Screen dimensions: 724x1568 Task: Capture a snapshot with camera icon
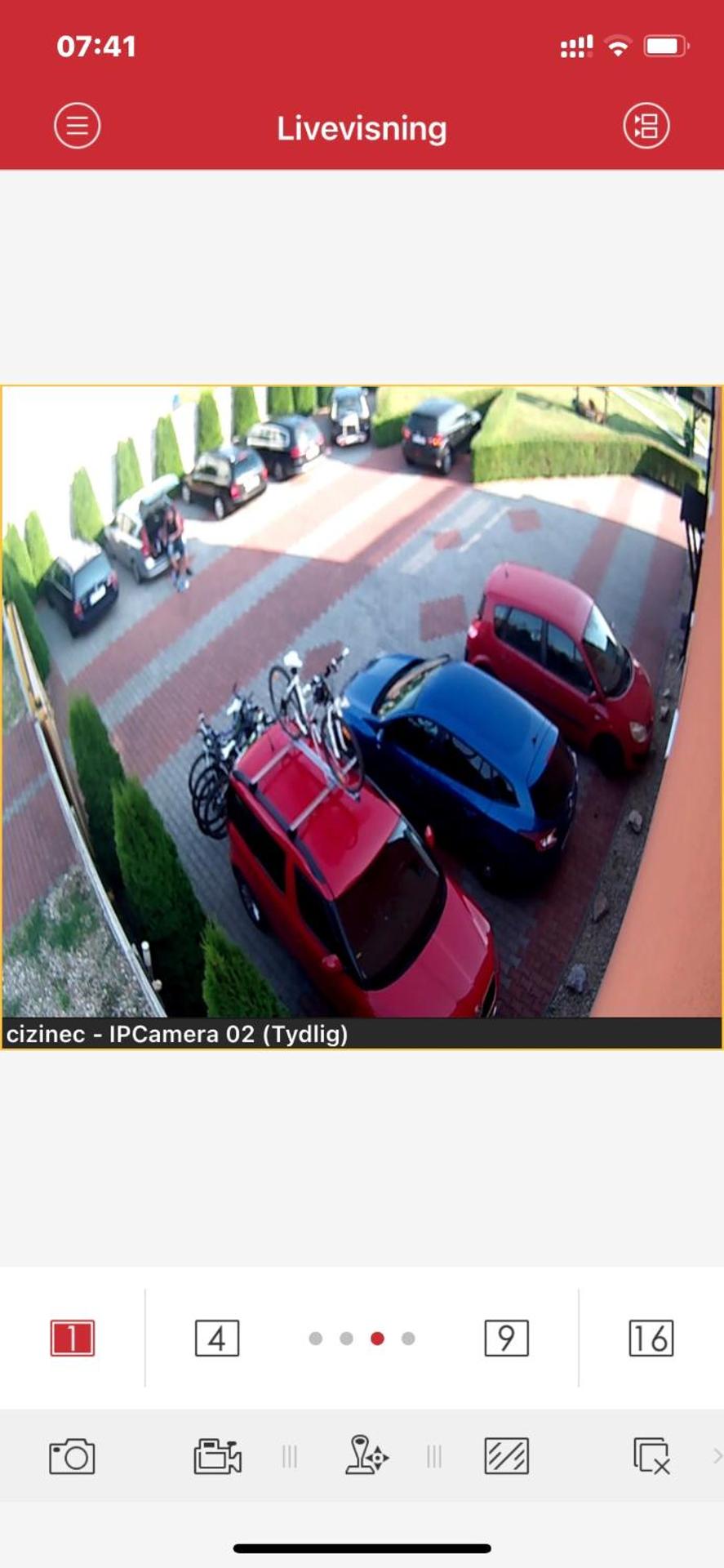pyautogui.click(x=72, y=1456)
